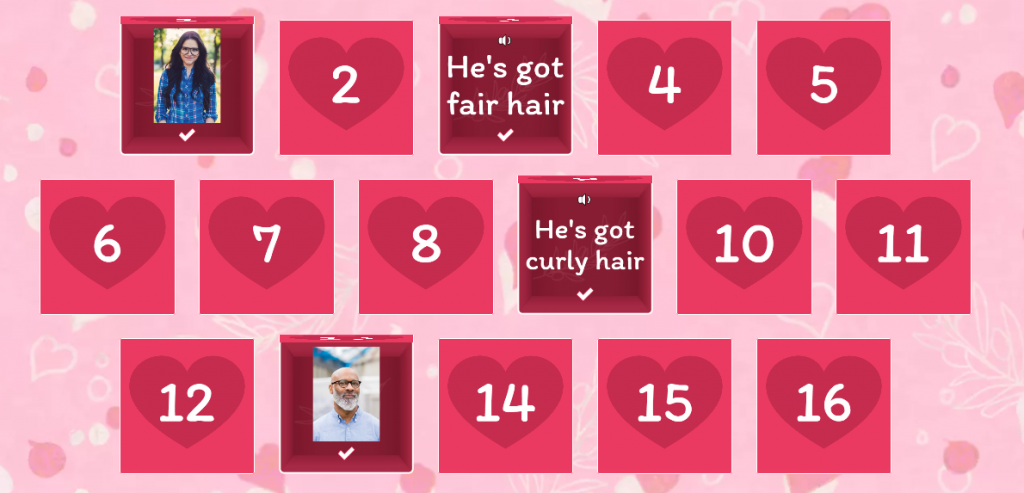Reveal card number 16

[823, 405]
